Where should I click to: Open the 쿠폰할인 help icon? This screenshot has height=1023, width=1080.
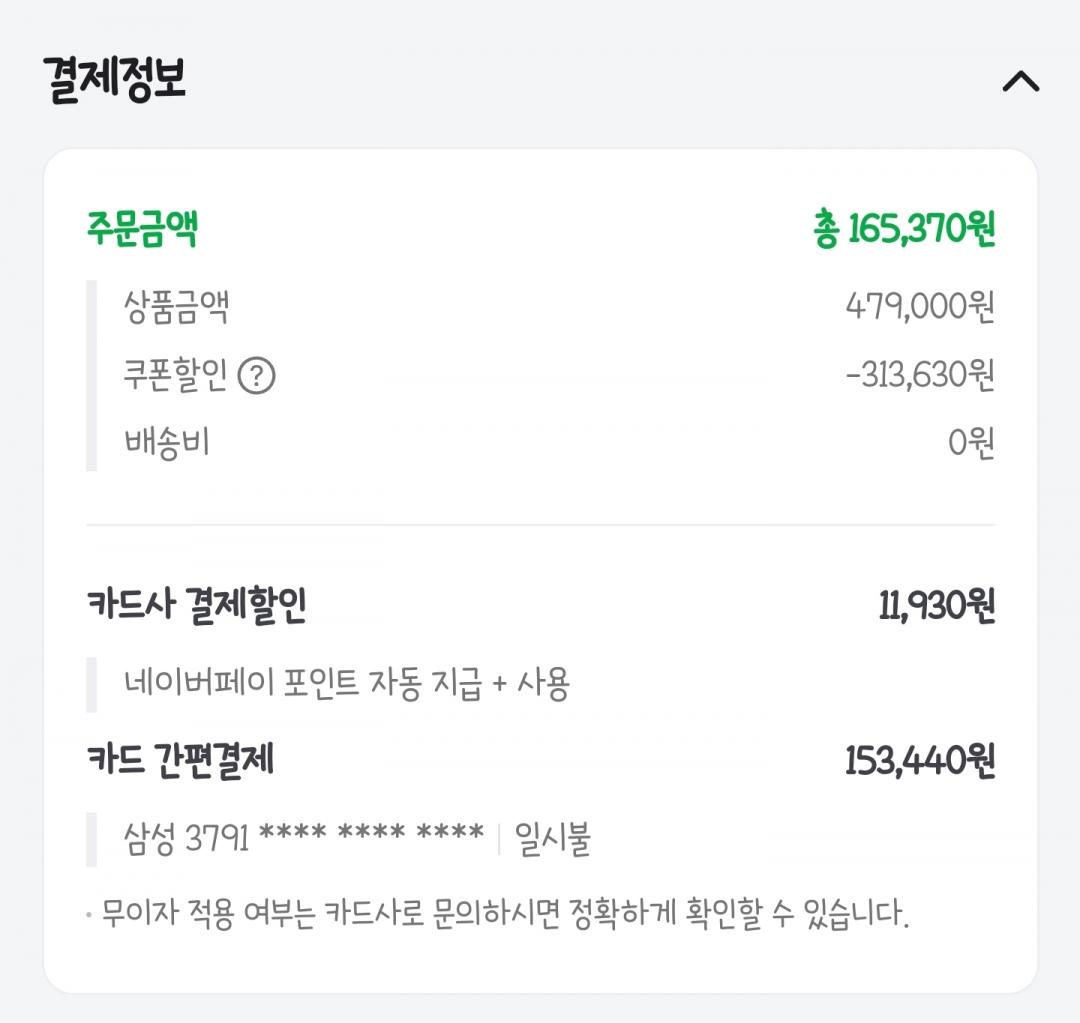(x=256, y=376)
